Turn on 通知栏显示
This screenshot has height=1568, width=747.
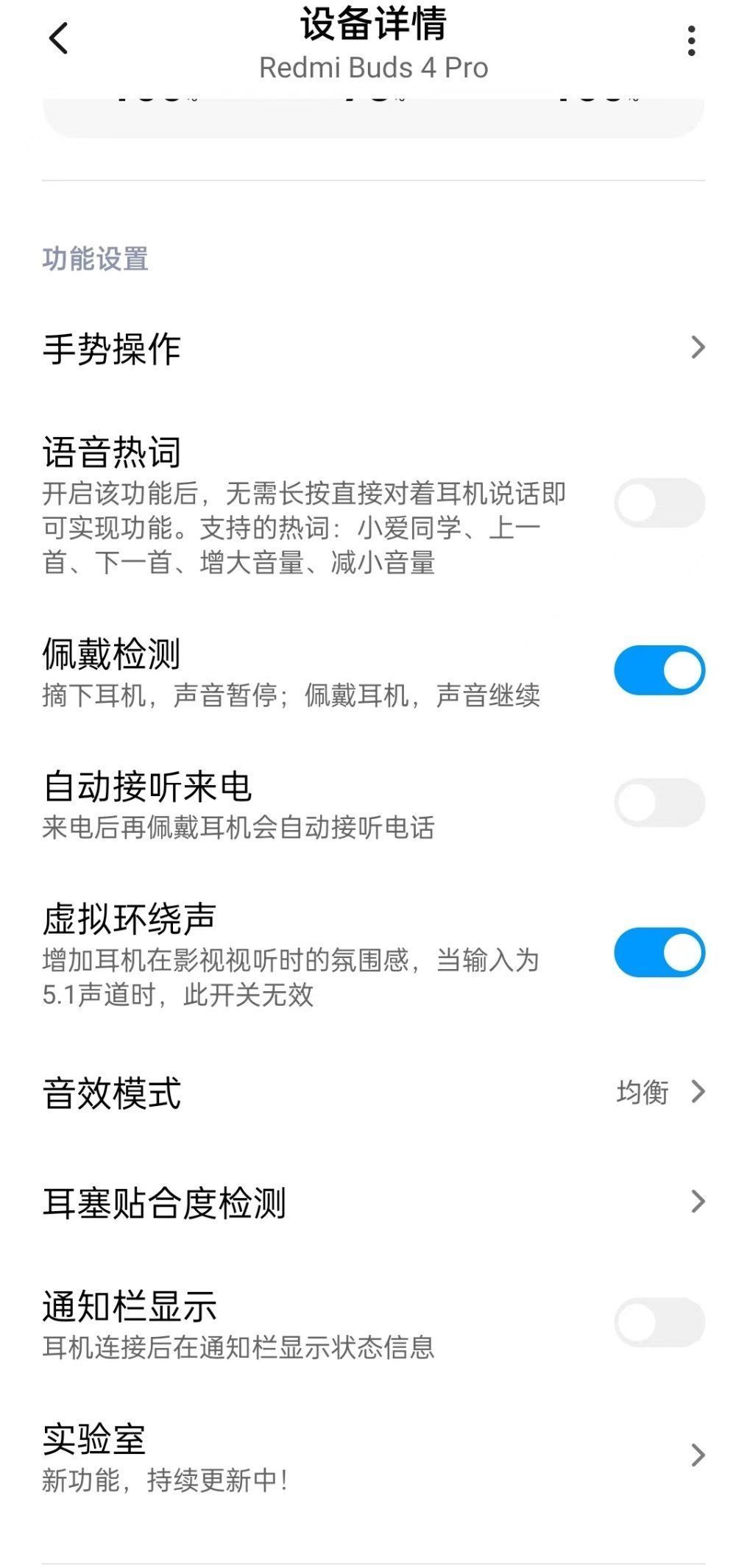(x=659, y=1323)
